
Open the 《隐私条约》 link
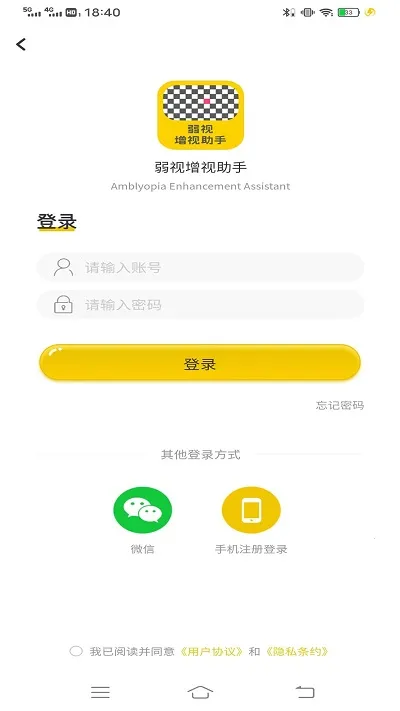(x=297, y=652)
